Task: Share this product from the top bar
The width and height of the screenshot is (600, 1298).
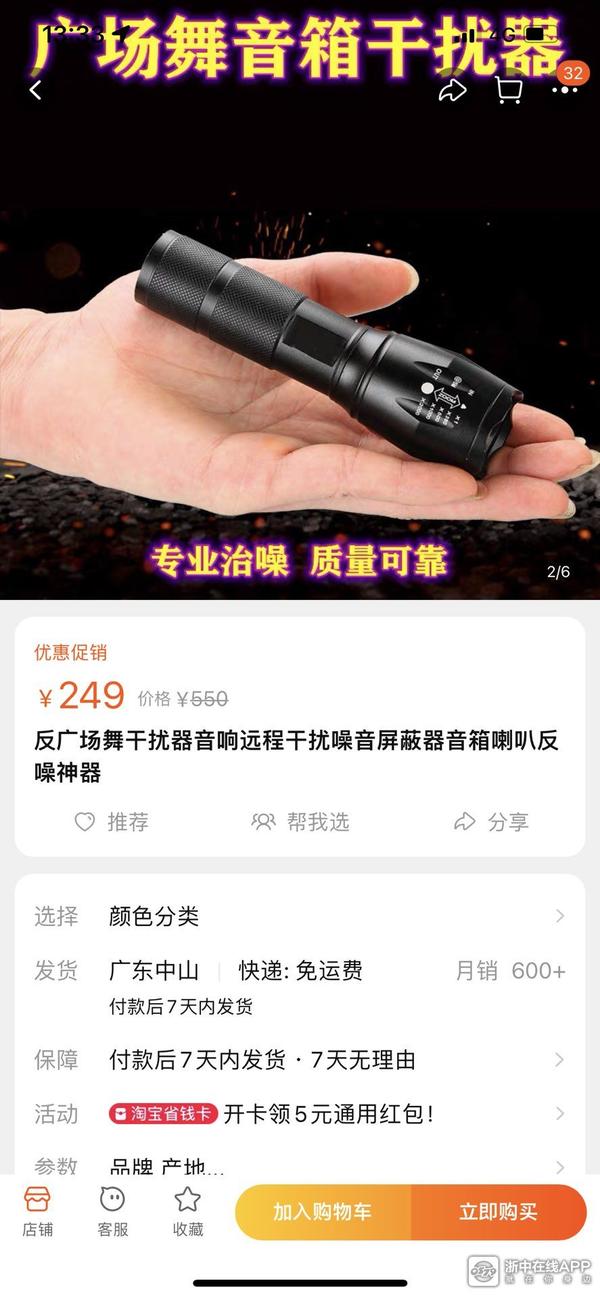Action: (453, 91)
